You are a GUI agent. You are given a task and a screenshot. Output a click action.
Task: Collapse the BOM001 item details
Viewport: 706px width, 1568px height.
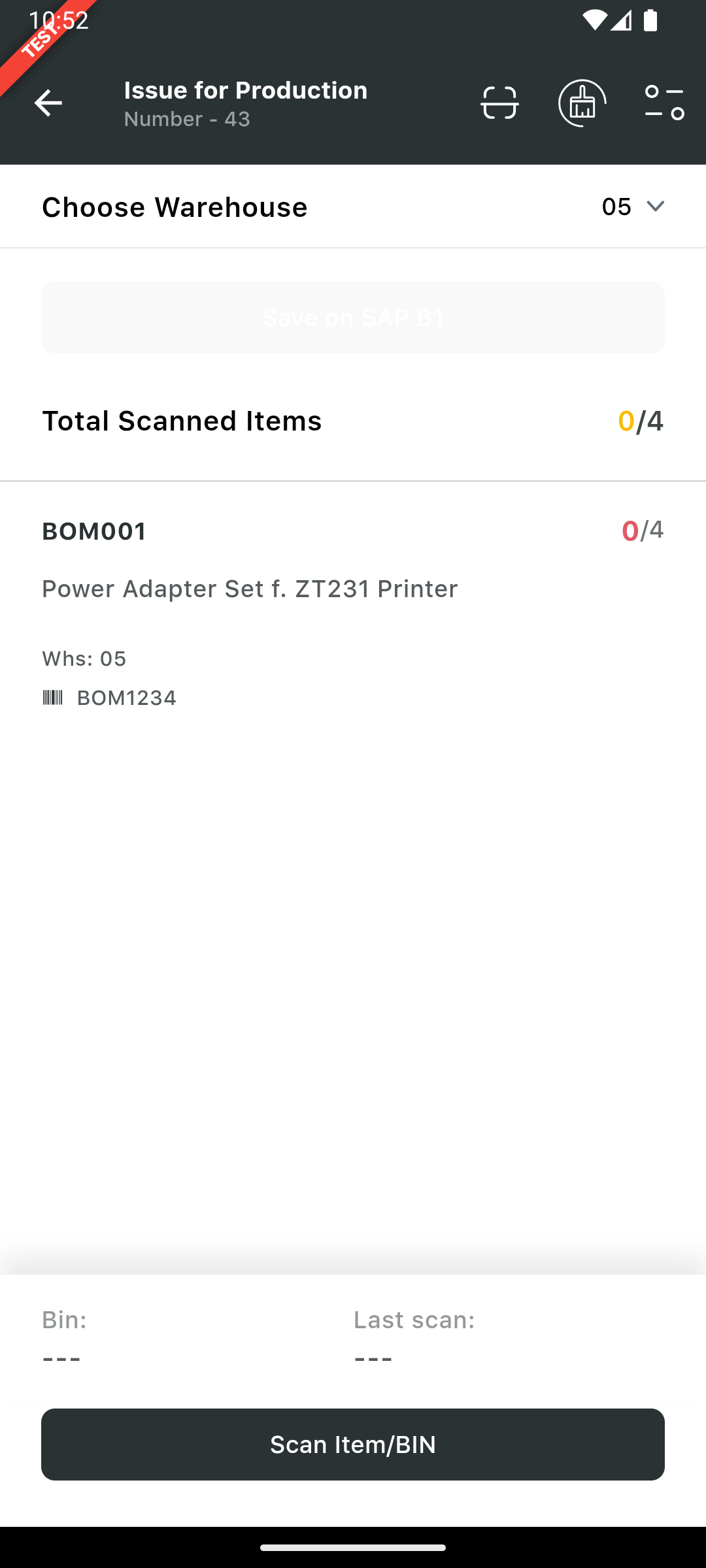(94, 531)
